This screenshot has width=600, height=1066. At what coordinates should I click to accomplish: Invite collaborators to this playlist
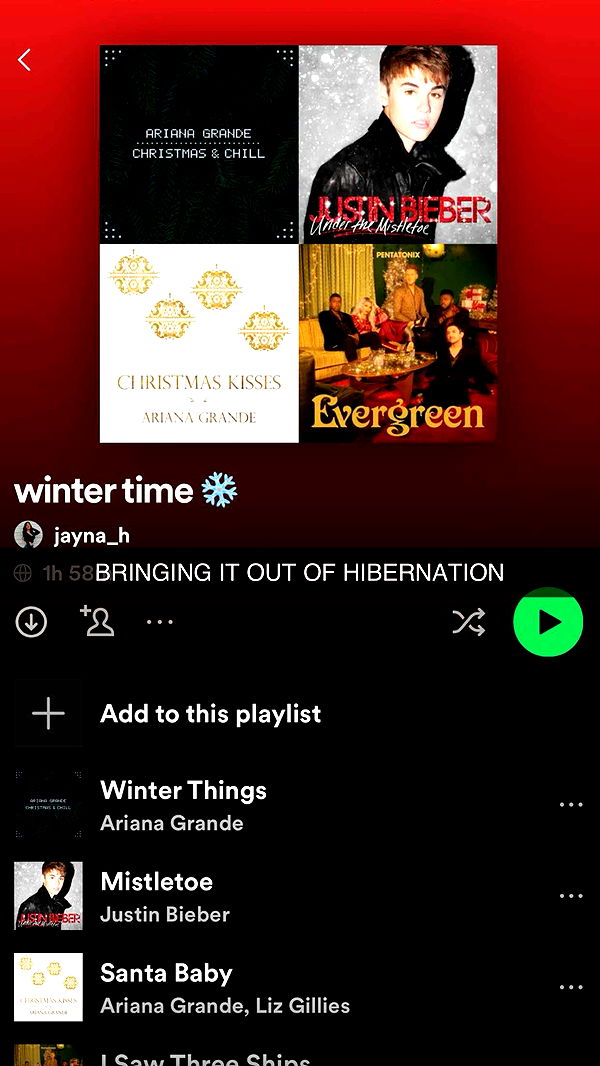pyautogui.click(x=97, y=621)
